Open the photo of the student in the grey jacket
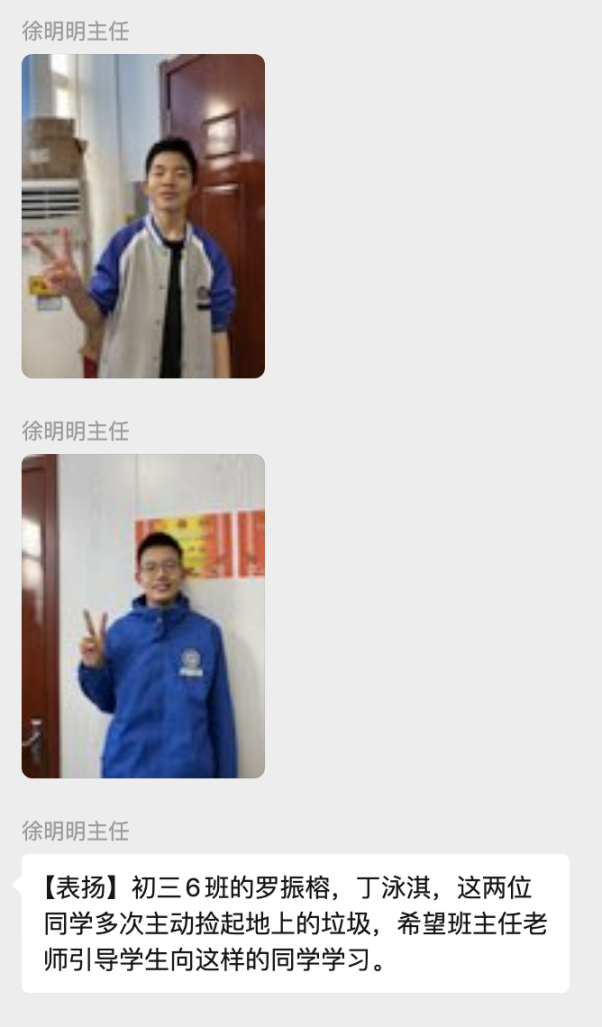This screenshot has height=1027, width=602. [x=143, y=216]
